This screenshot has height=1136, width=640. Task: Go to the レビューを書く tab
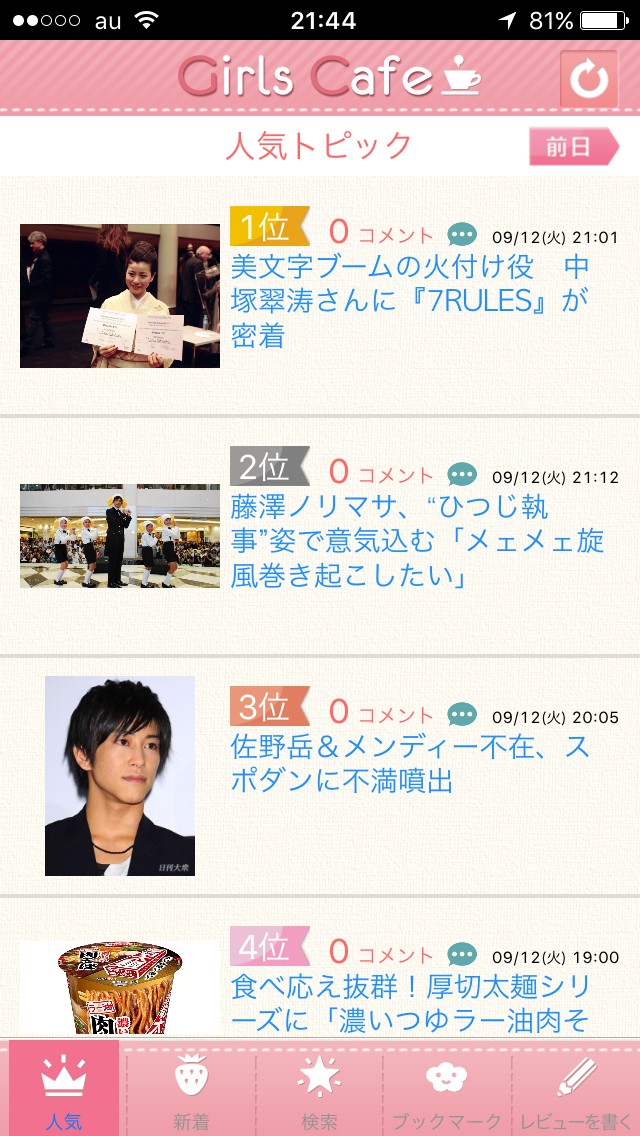[576, 1090]
